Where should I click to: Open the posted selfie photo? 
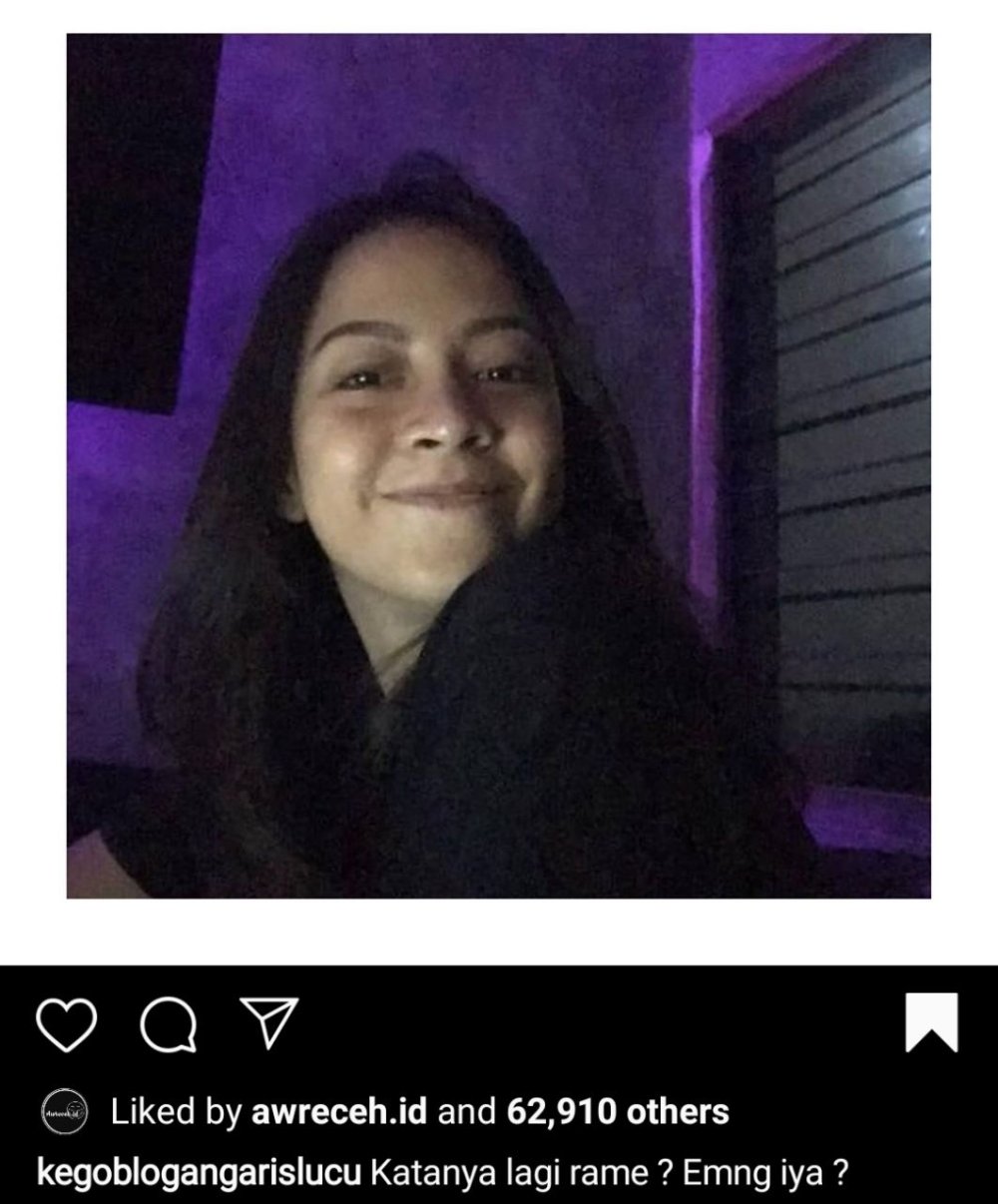click(x=499, y=465)
